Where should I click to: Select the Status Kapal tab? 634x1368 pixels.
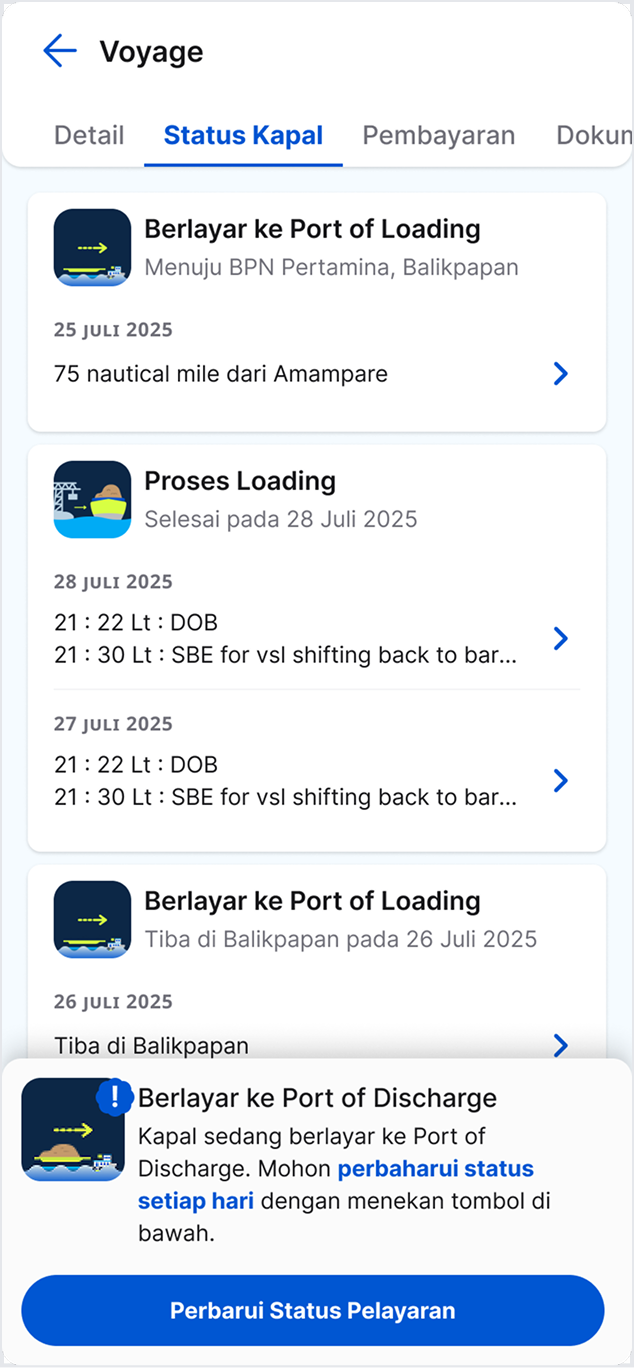[x=243, y=136]
